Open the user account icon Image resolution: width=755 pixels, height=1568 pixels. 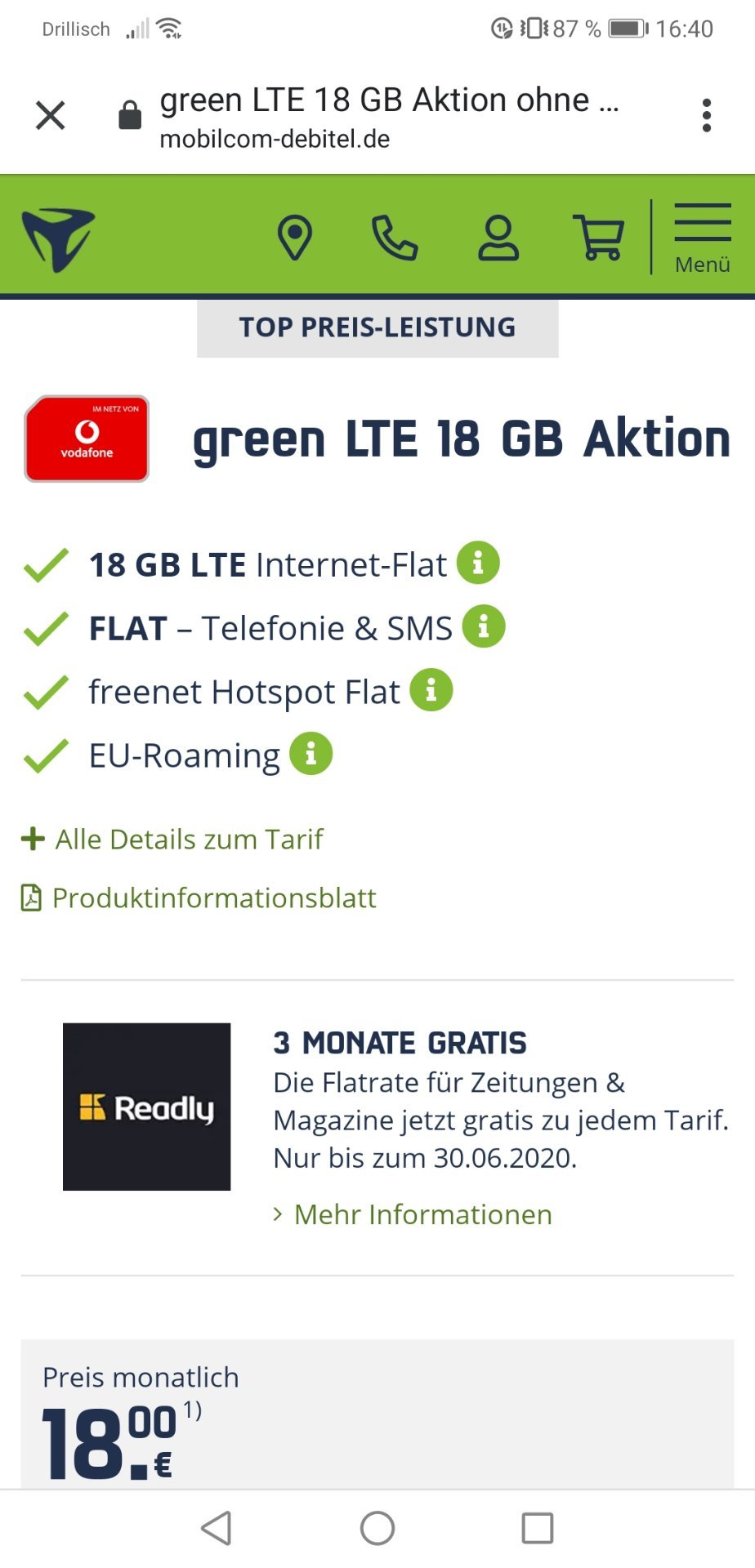(498, 238)
